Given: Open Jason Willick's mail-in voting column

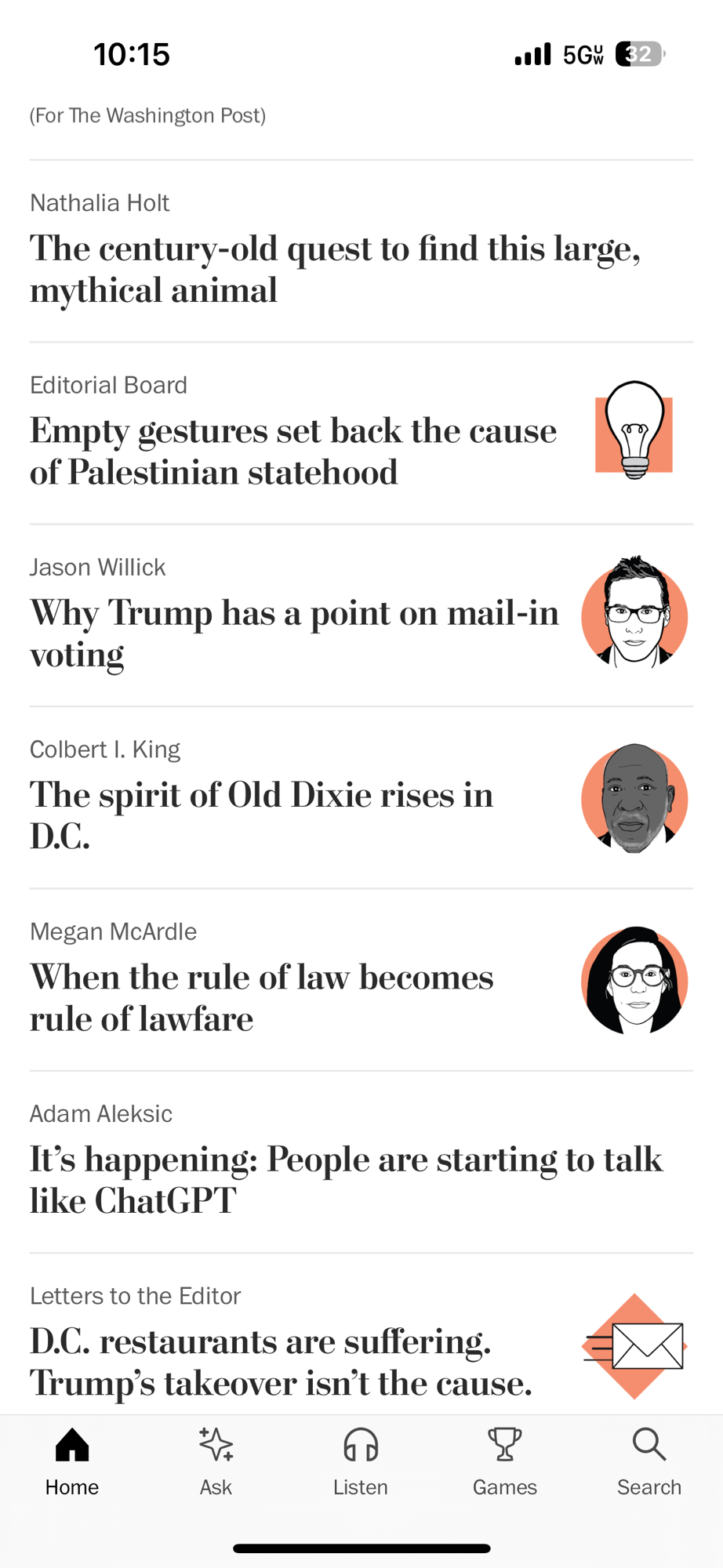Looking at the screenshot, I should 294,633.
